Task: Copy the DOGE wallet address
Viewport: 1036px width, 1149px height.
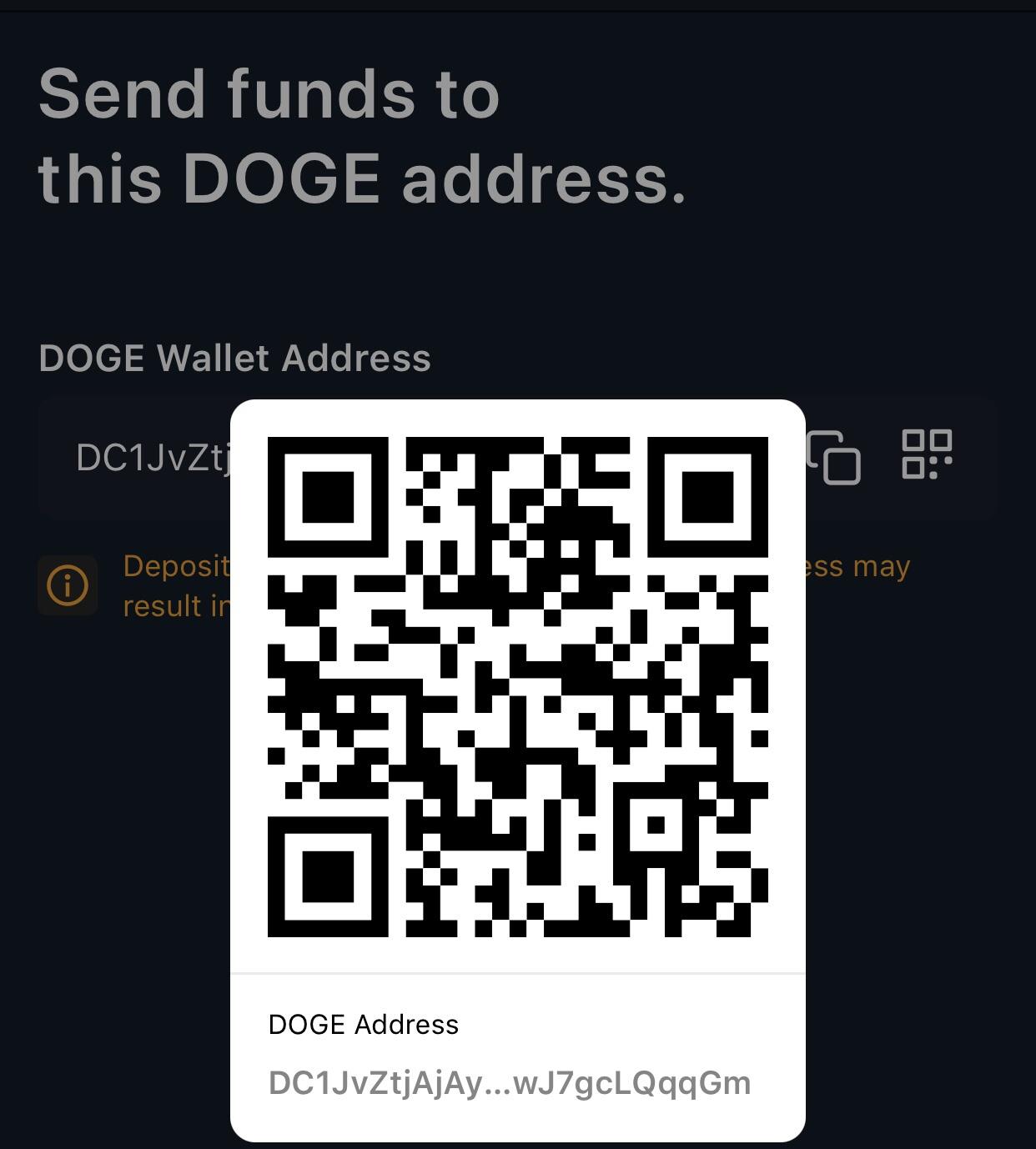Action: click(x=835, y=457)
